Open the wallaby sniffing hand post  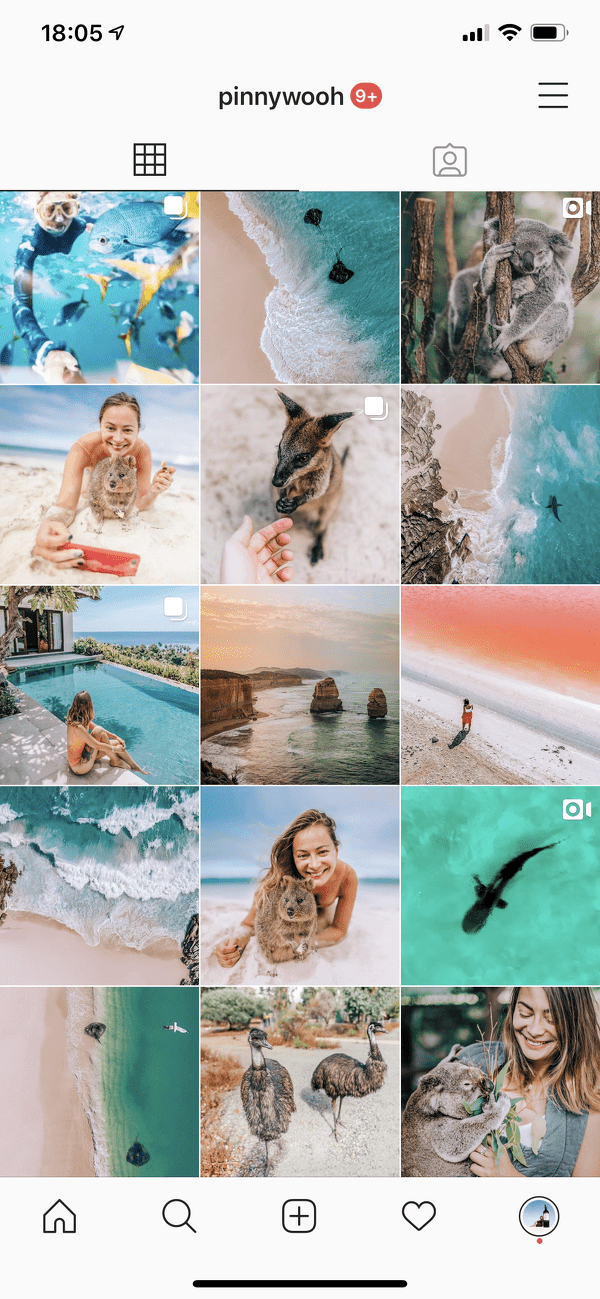click(299, 485)
